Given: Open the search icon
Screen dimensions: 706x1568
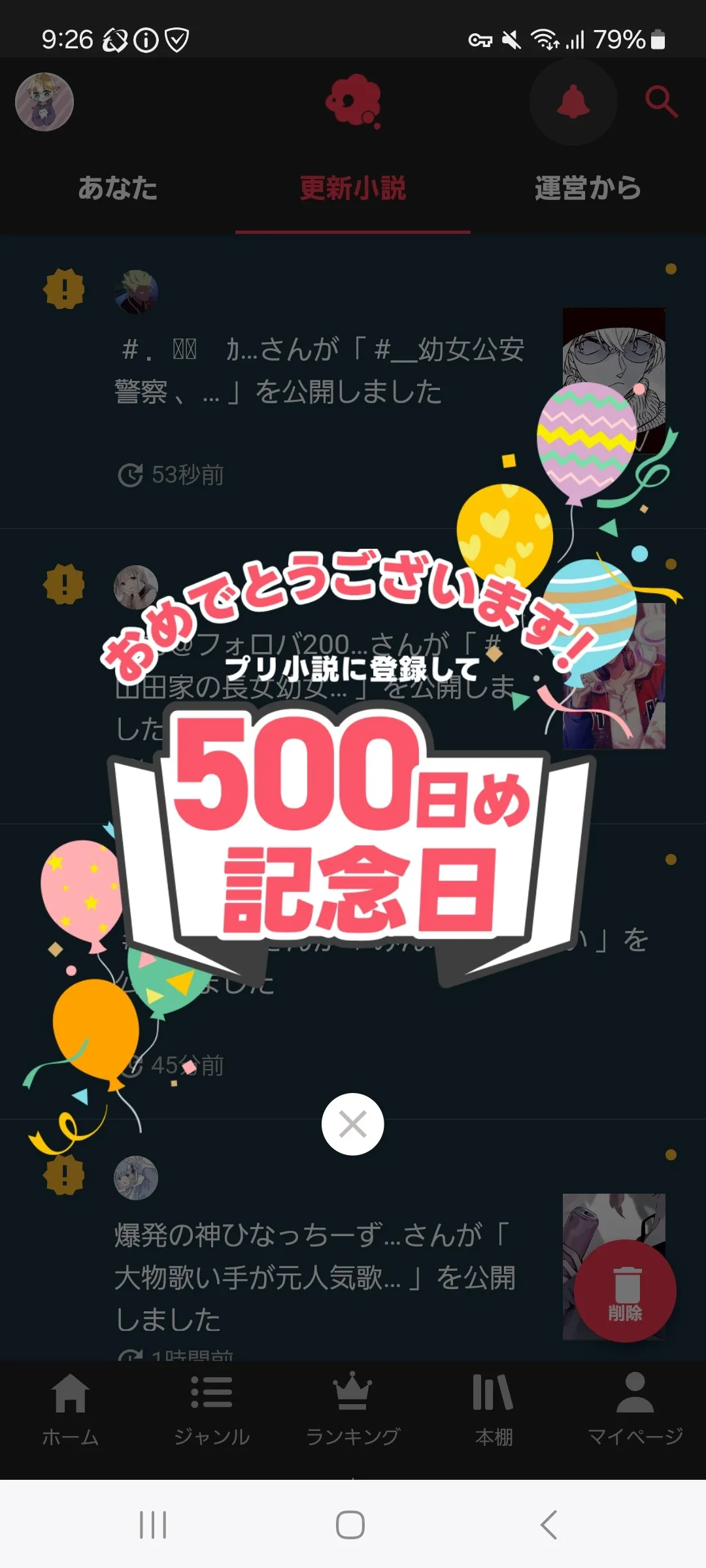Looking at the screenshot, I should (661, 102).
